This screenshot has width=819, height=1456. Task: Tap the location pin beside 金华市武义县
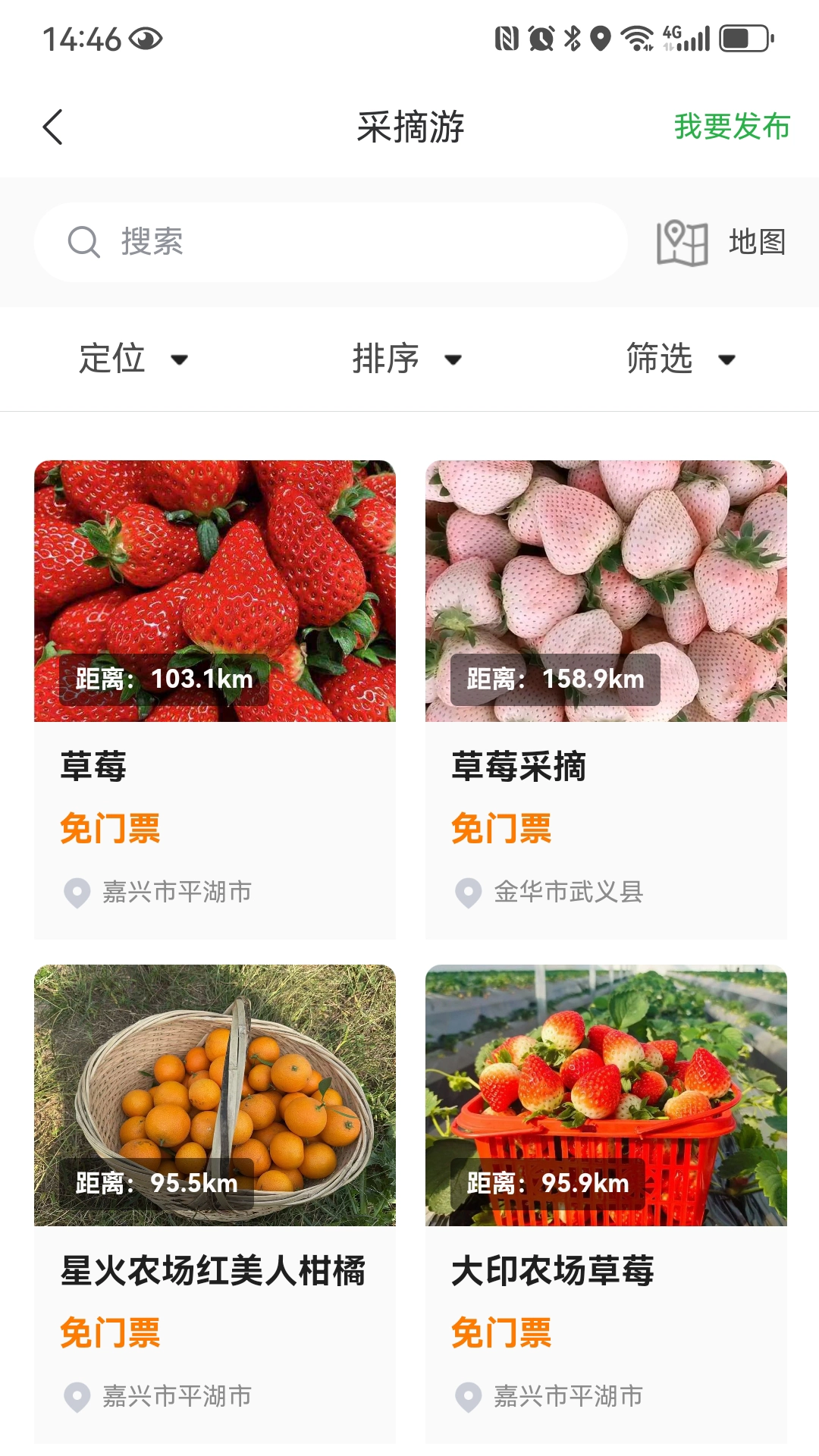468,893
